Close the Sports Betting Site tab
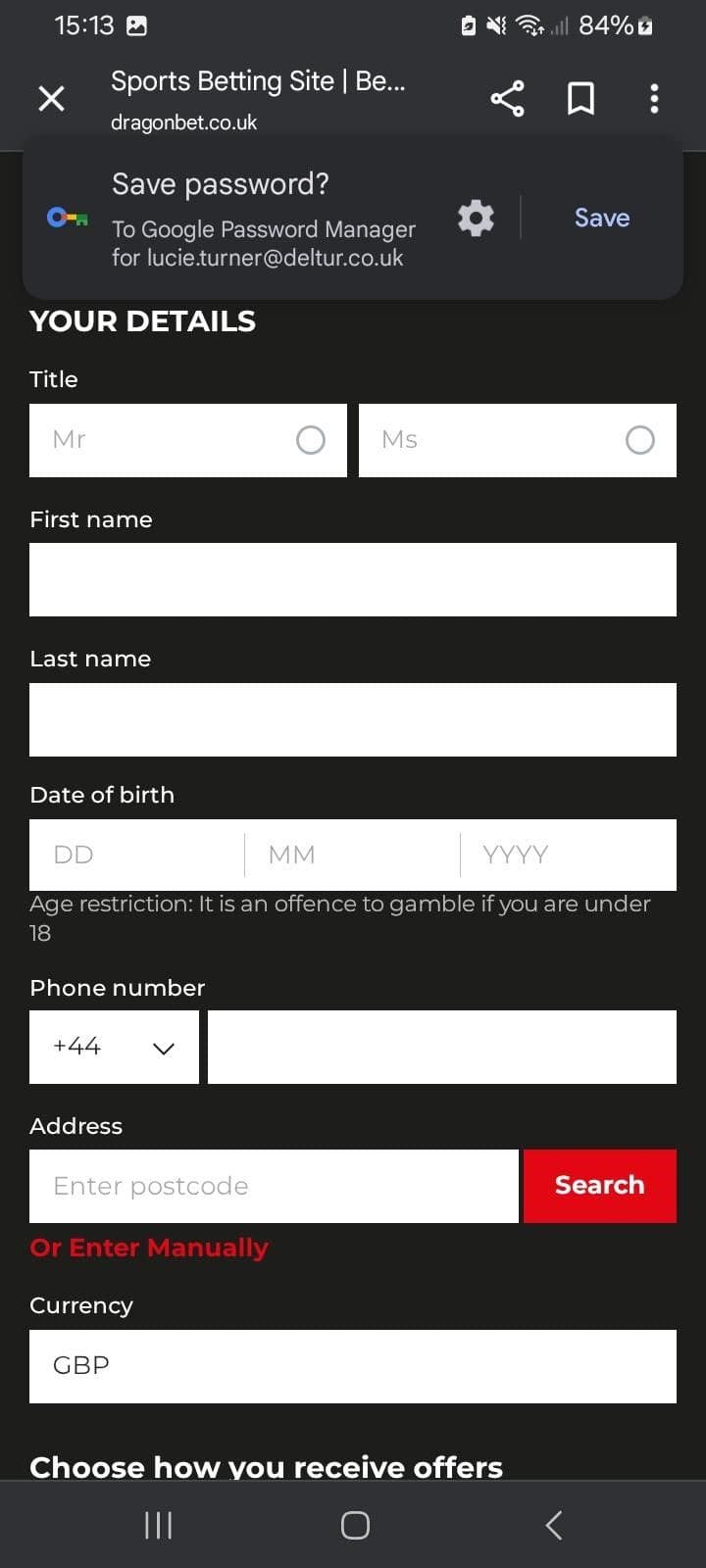 point(51,98)
